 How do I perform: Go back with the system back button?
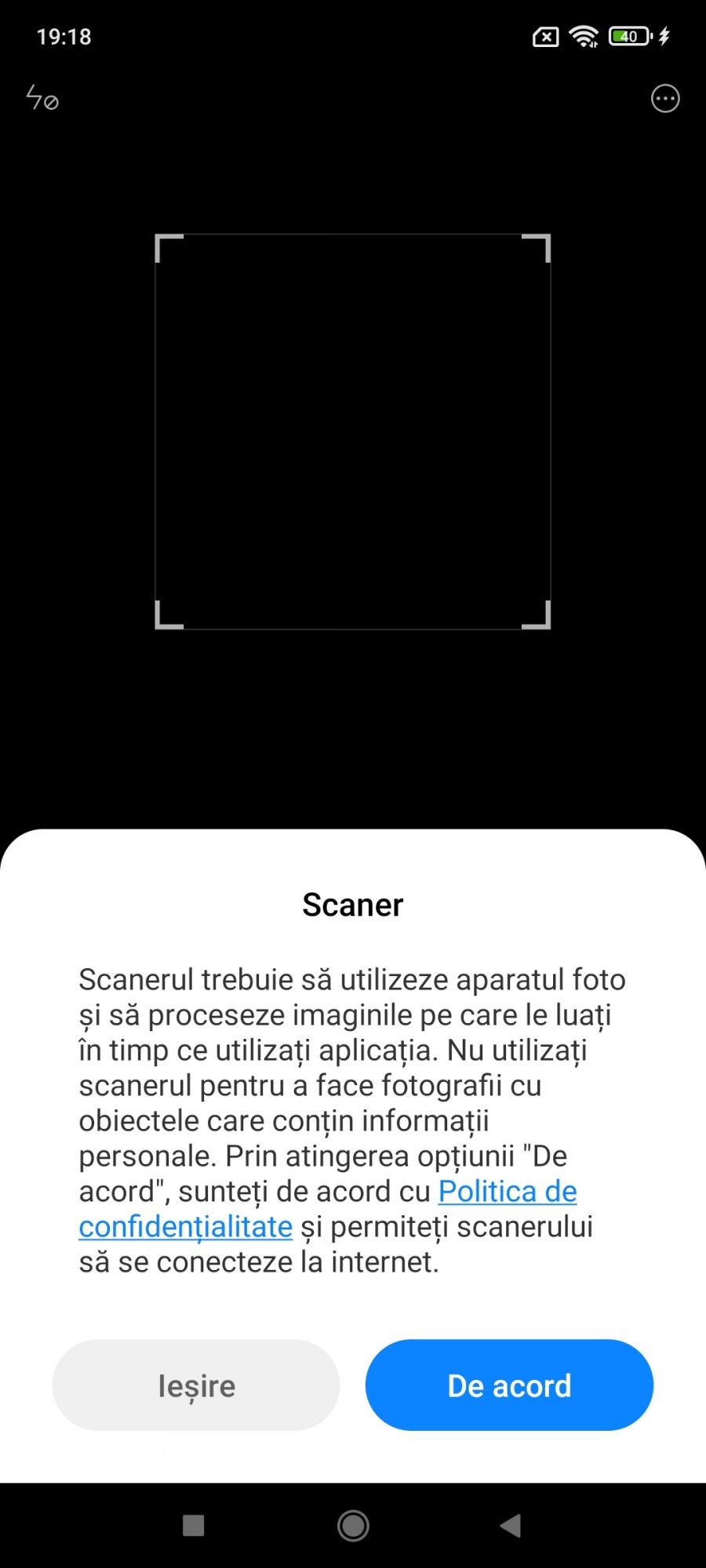pos(511,1525)
